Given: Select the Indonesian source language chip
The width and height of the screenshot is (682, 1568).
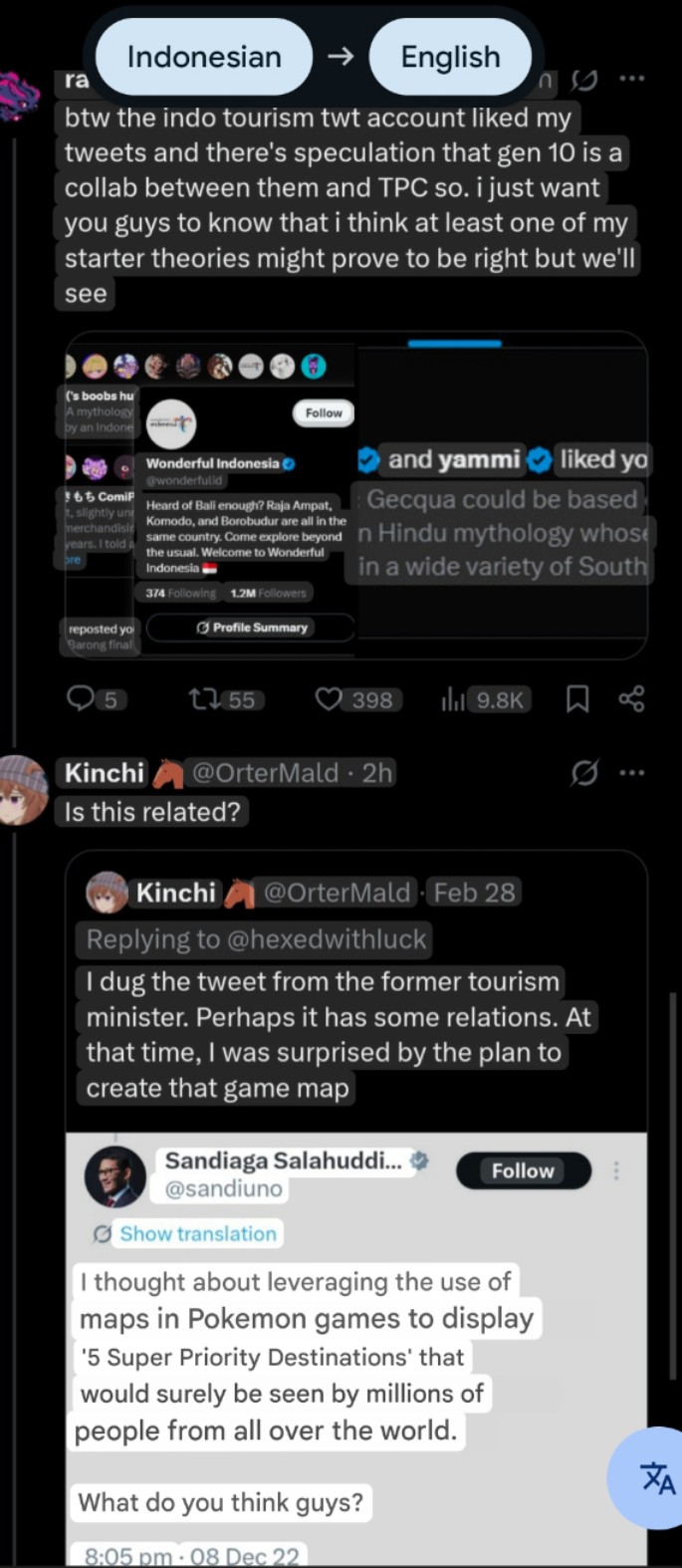Looking at the screenshot, I should click(204, 57).
